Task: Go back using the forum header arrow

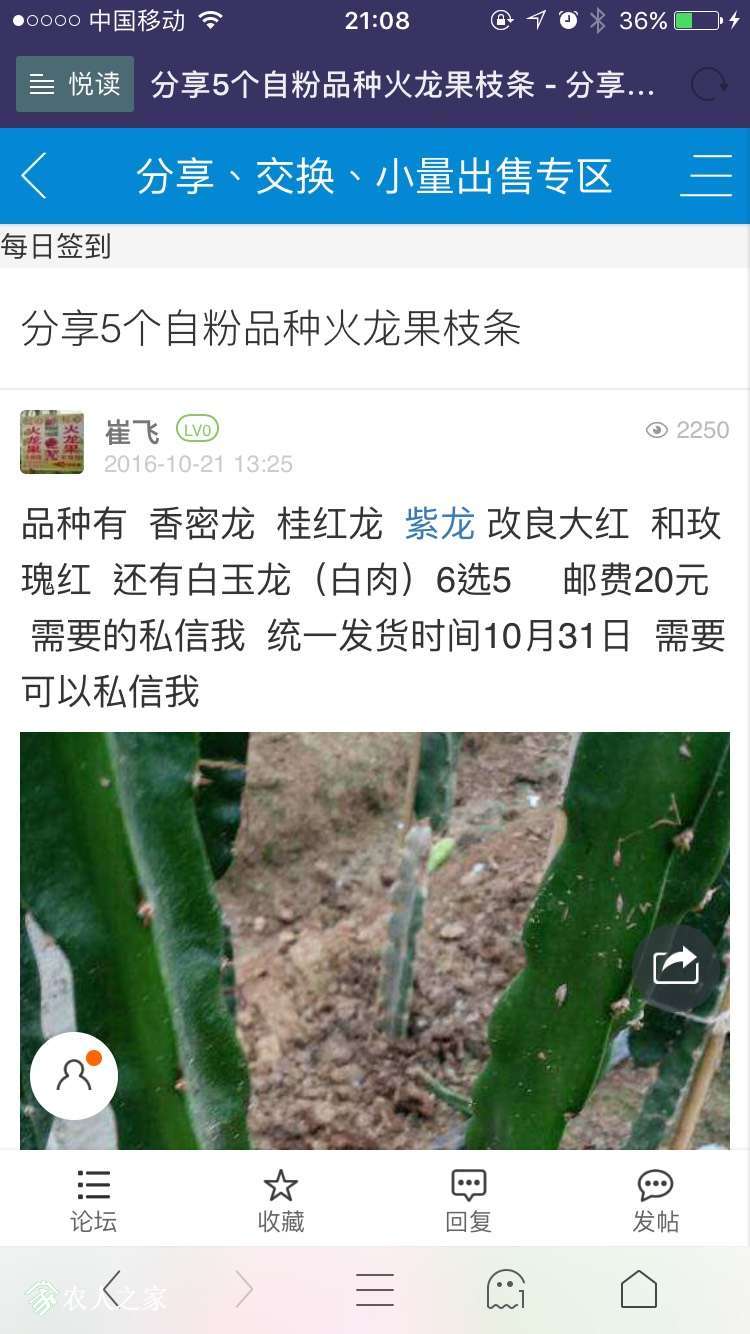Action: click(x=34, y=177)
